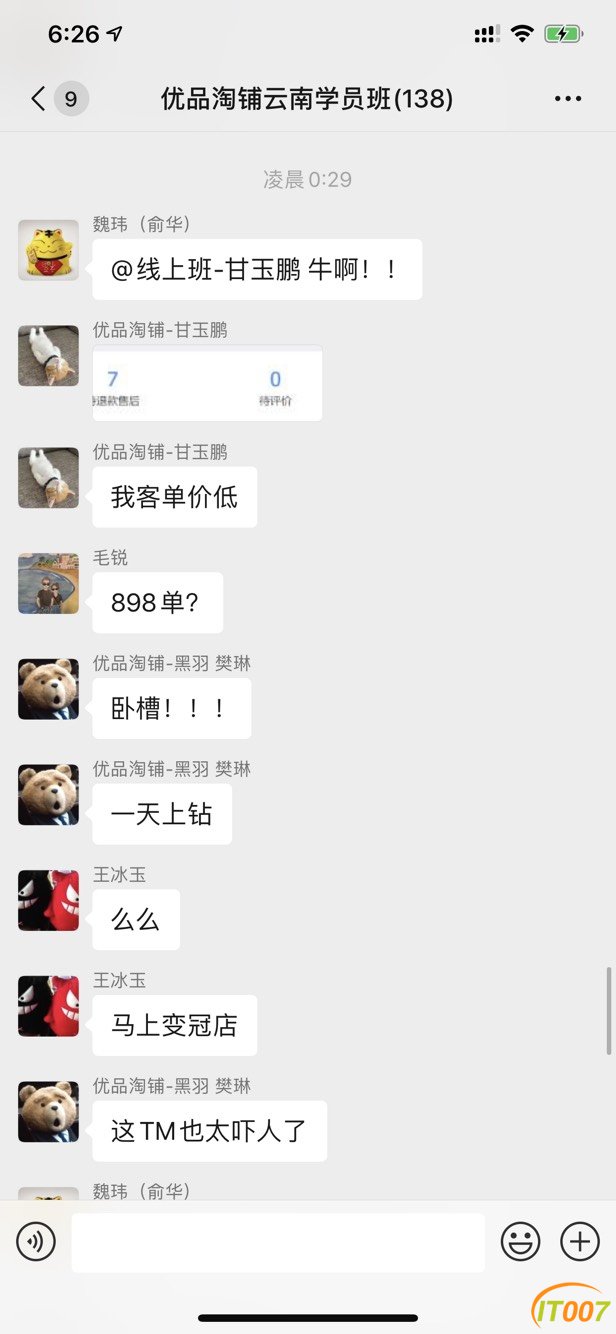Open the emoji picker

tap(520, 1242)
